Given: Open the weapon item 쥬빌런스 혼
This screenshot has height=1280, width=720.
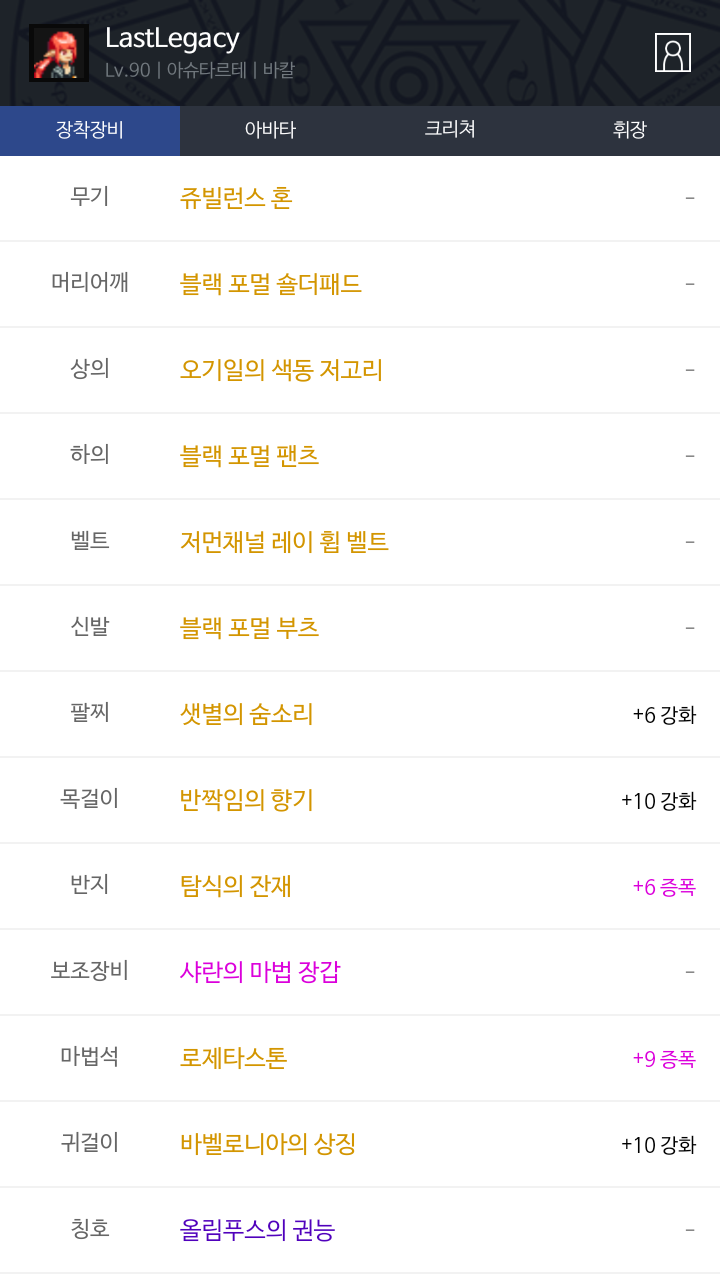Looking at the screenshot, I should 236,198.
